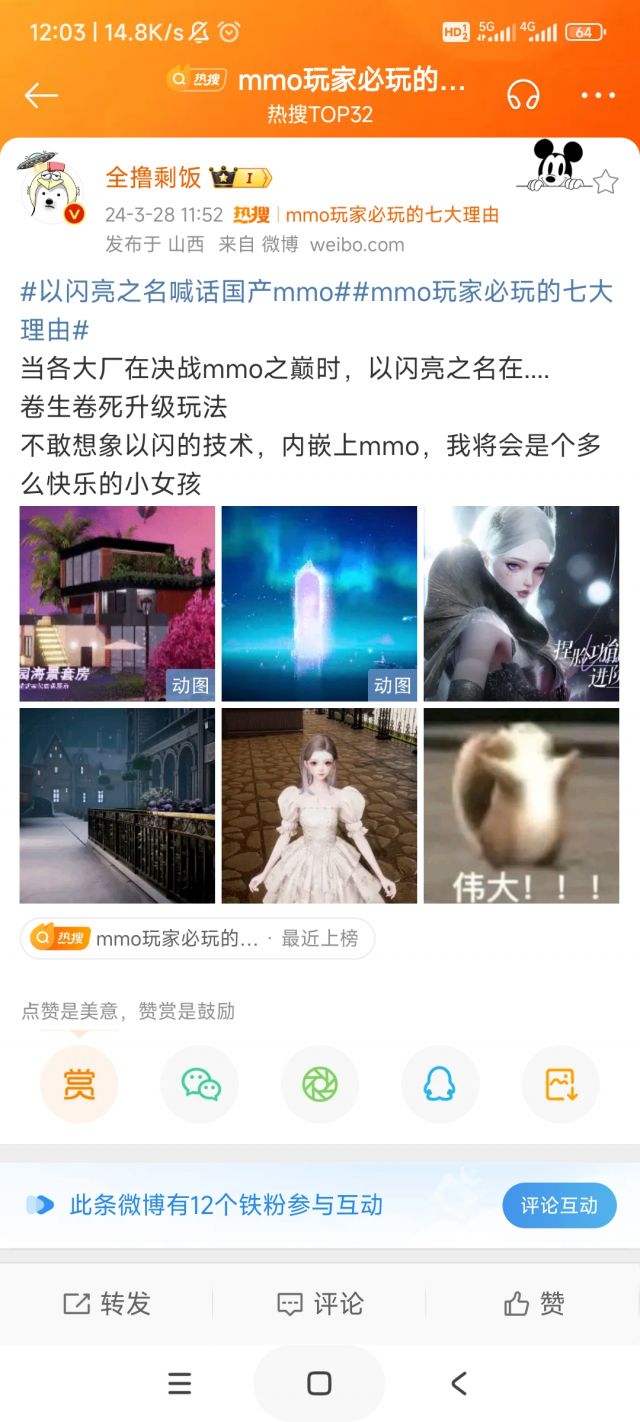Open the three-dot overflow menu
Image resolution: width=640 pixels, height=1422 pixels.
click(x=598, y=95)
